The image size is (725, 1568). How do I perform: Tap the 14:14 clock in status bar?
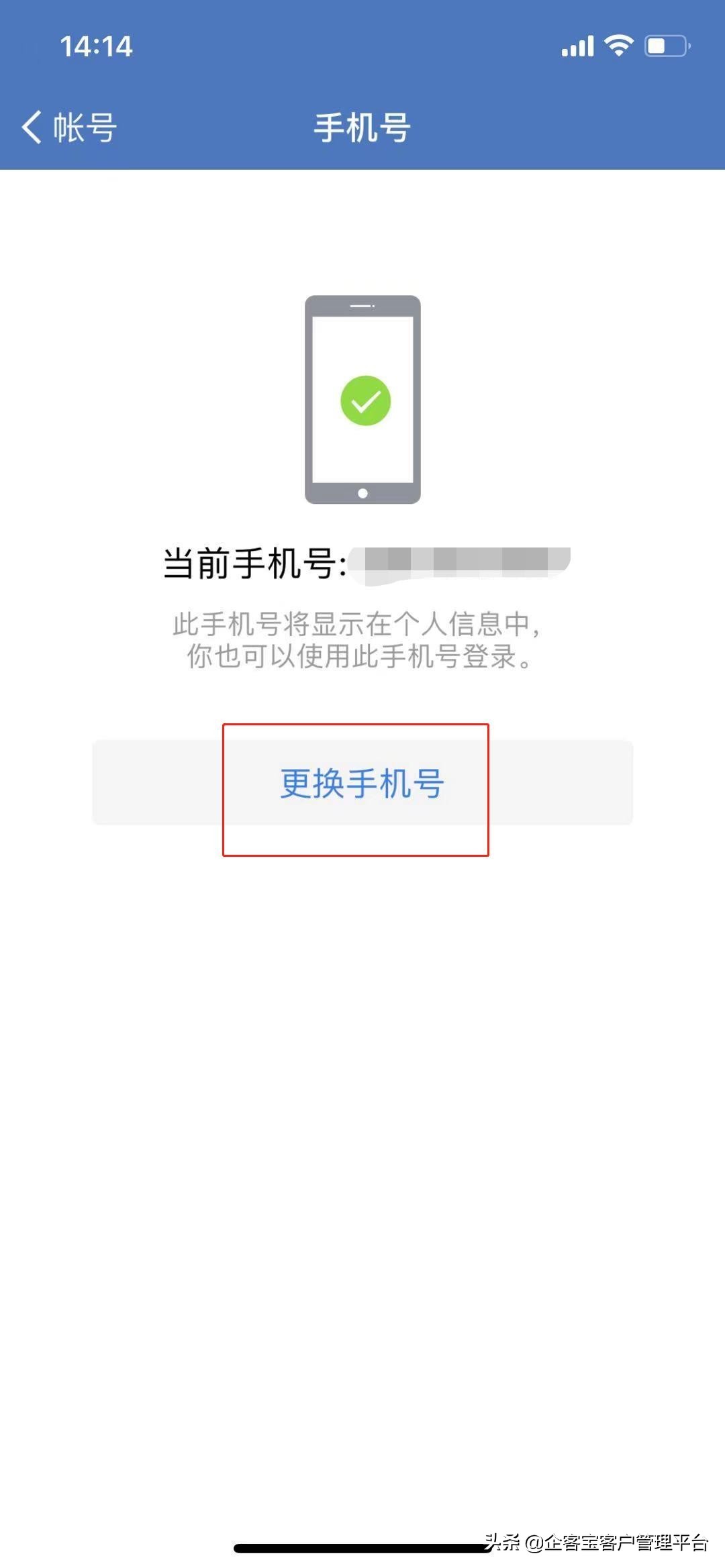pyautogui.click(x=95, y=46)
